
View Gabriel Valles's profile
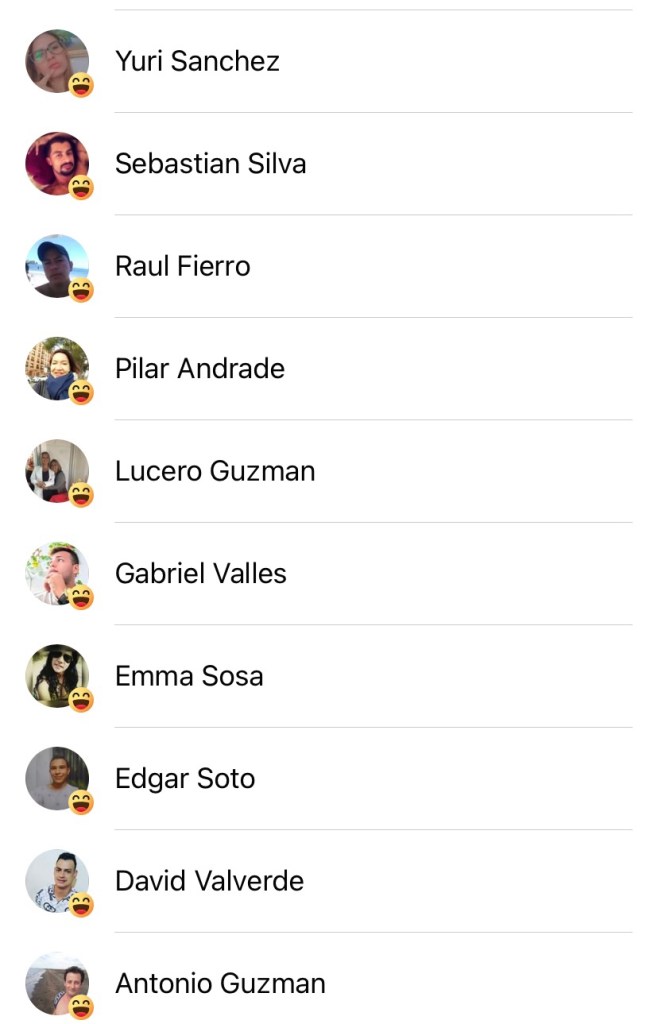[x=200, y=573]
